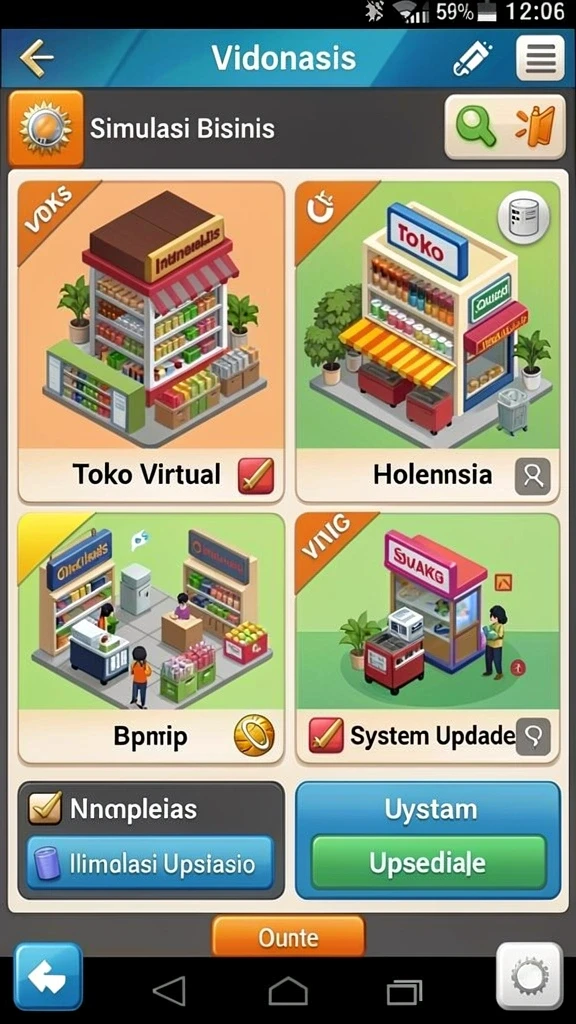Open the hamburger menu
This screenshot has height=1024, width=576.
tap(540, 58)
